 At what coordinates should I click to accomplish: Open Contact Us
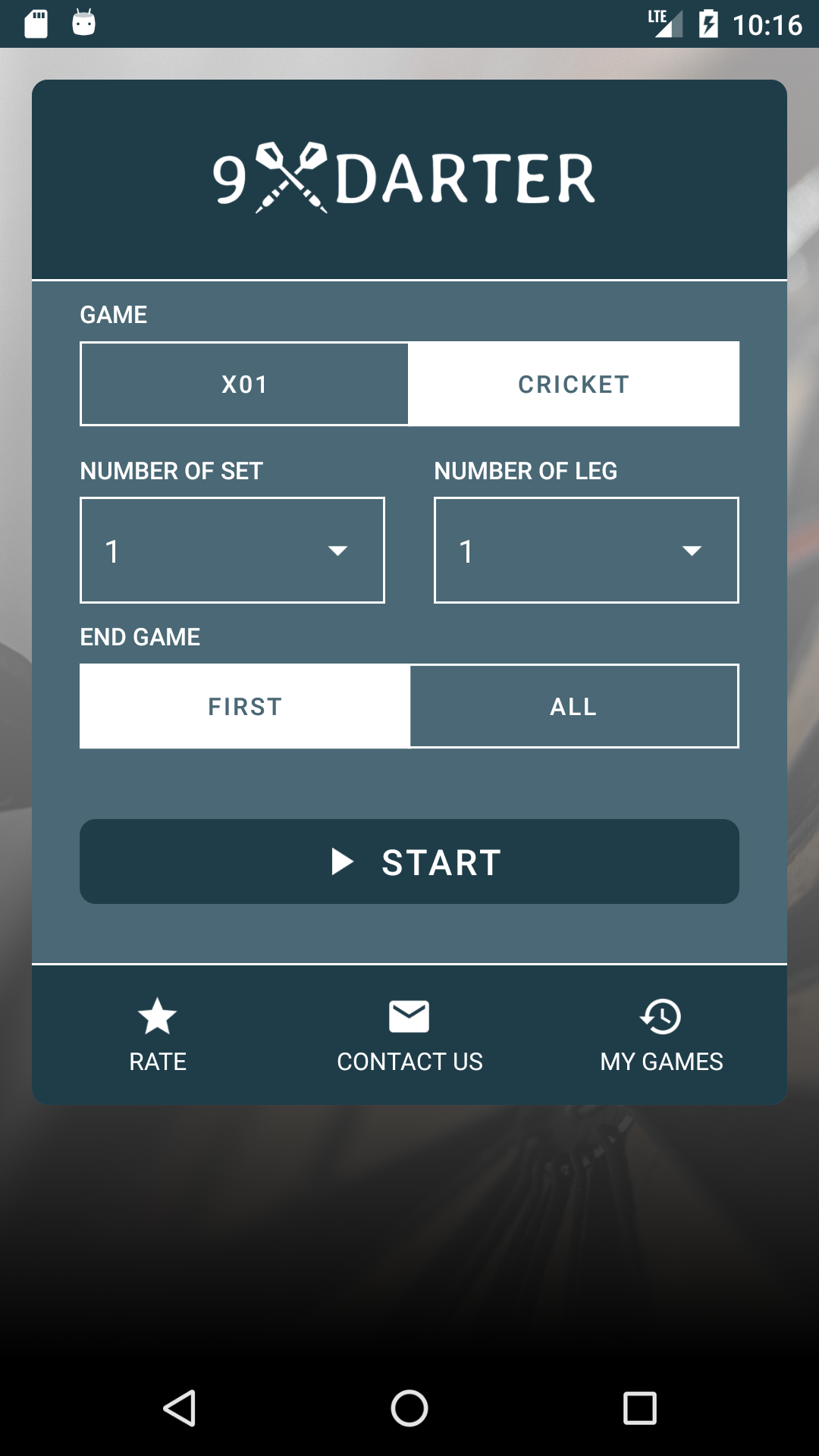point(409,1035)
